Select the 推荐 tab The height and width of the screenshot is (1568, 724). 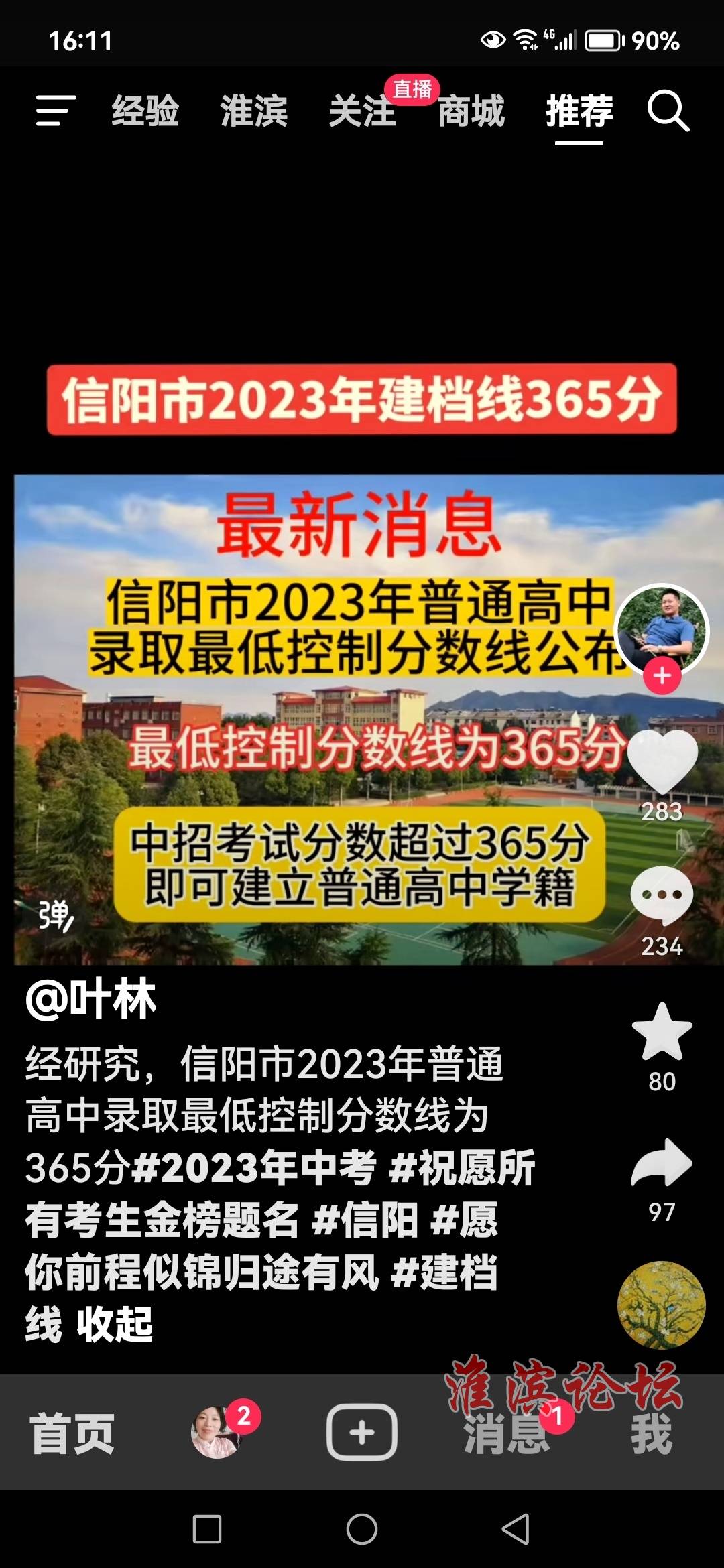[579, 111]
